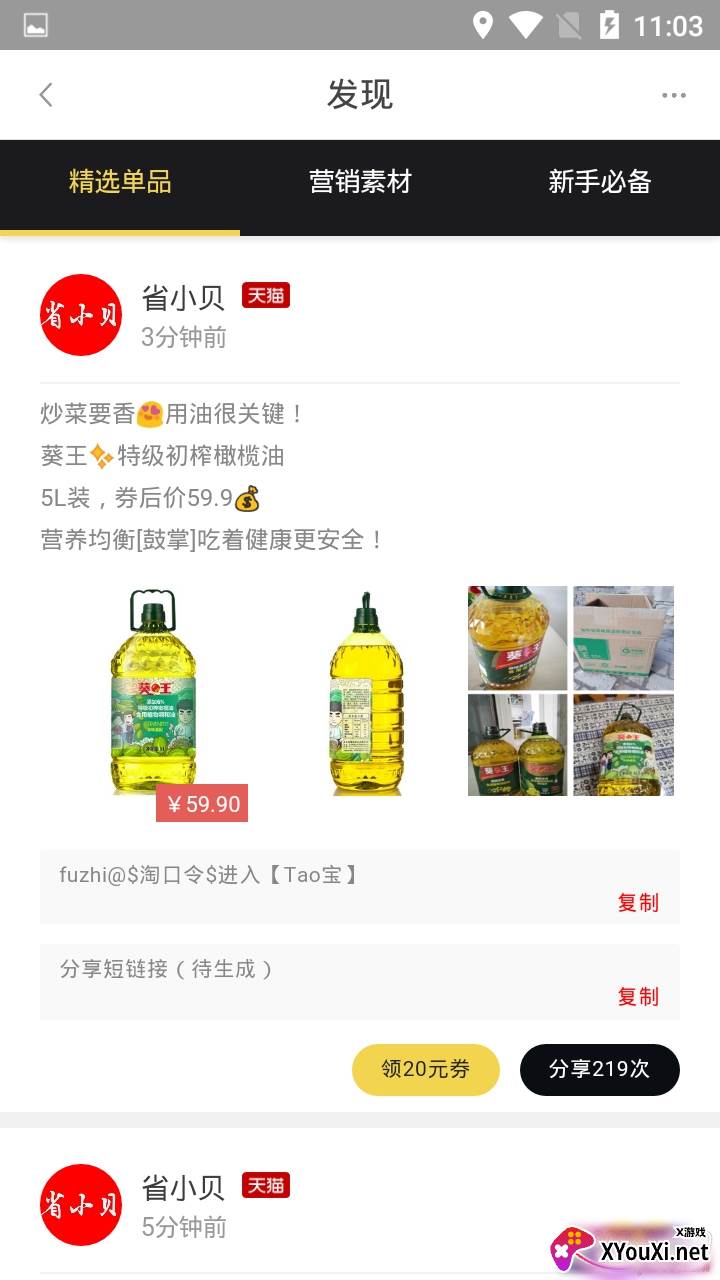The image size is (720, 1280).
Task: Go back using the top-left arrow
Action: pyautogui.click(x=46, y=95)
